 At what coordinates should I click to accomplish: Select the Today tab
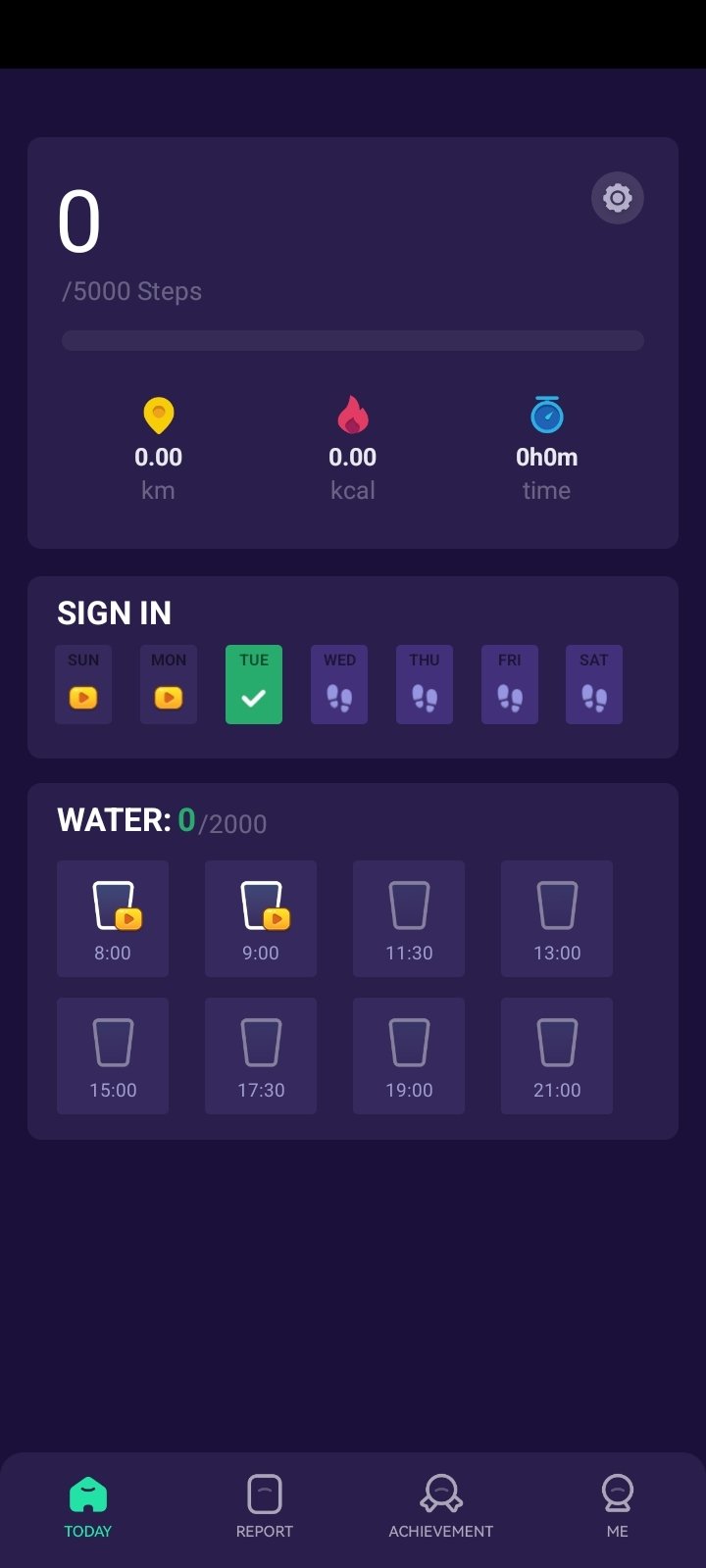pos(88,1507)
